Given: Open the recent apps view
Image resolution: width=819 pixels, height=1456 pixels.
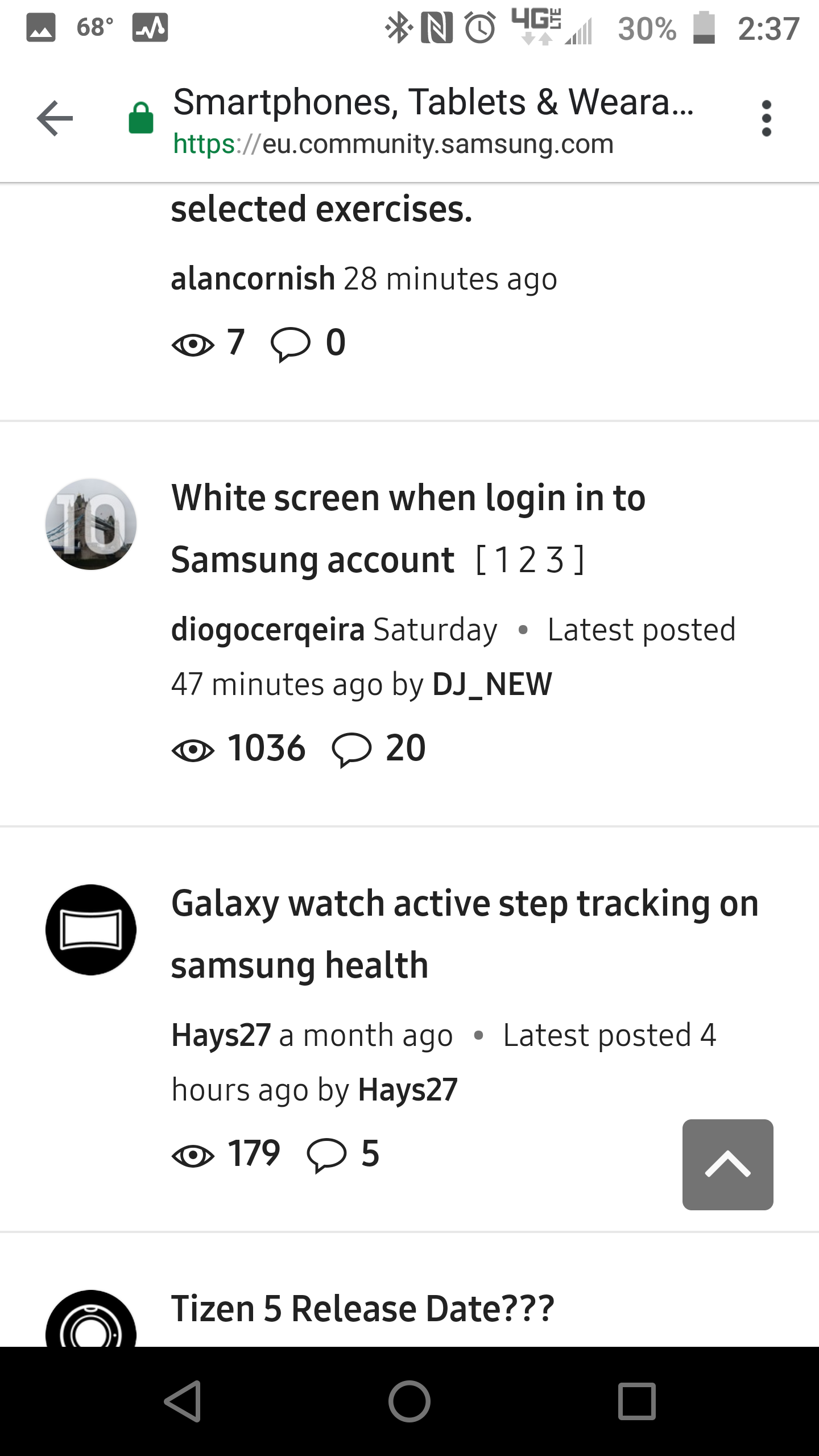Looking at the screenshot, I should point(636,1401).
